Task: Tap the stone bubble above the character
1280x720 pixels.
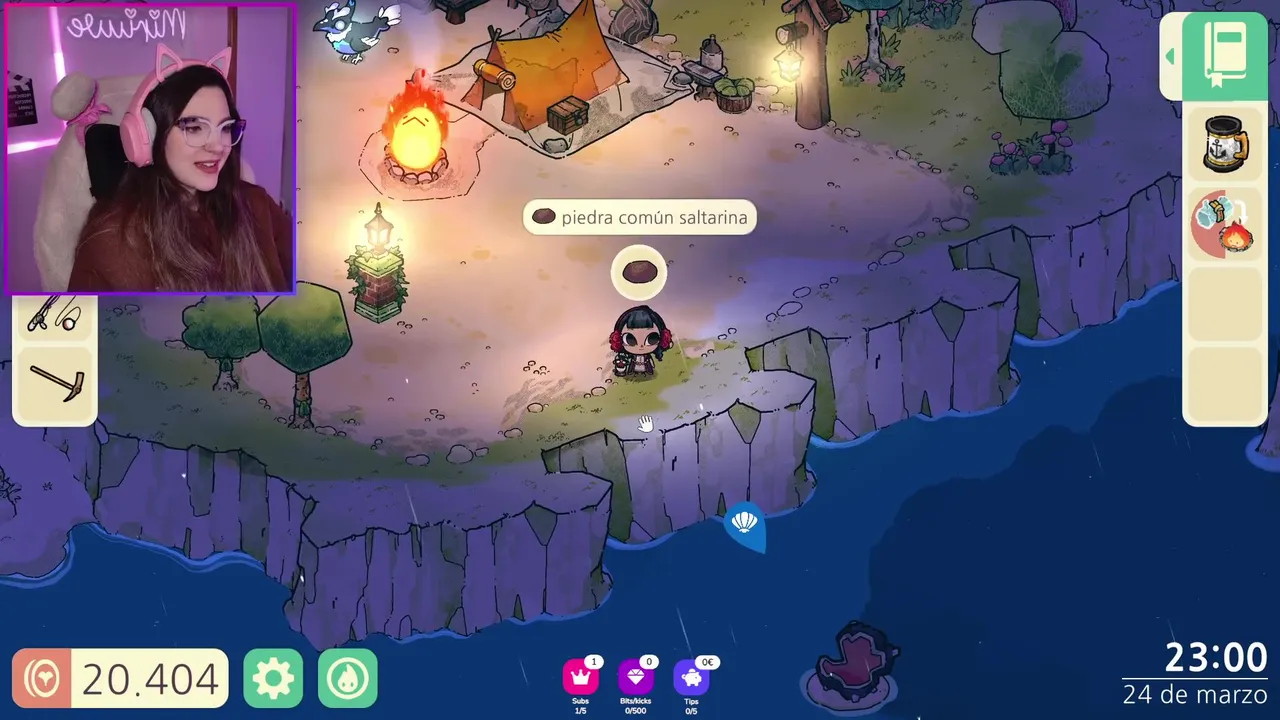Action: point(639,272)
